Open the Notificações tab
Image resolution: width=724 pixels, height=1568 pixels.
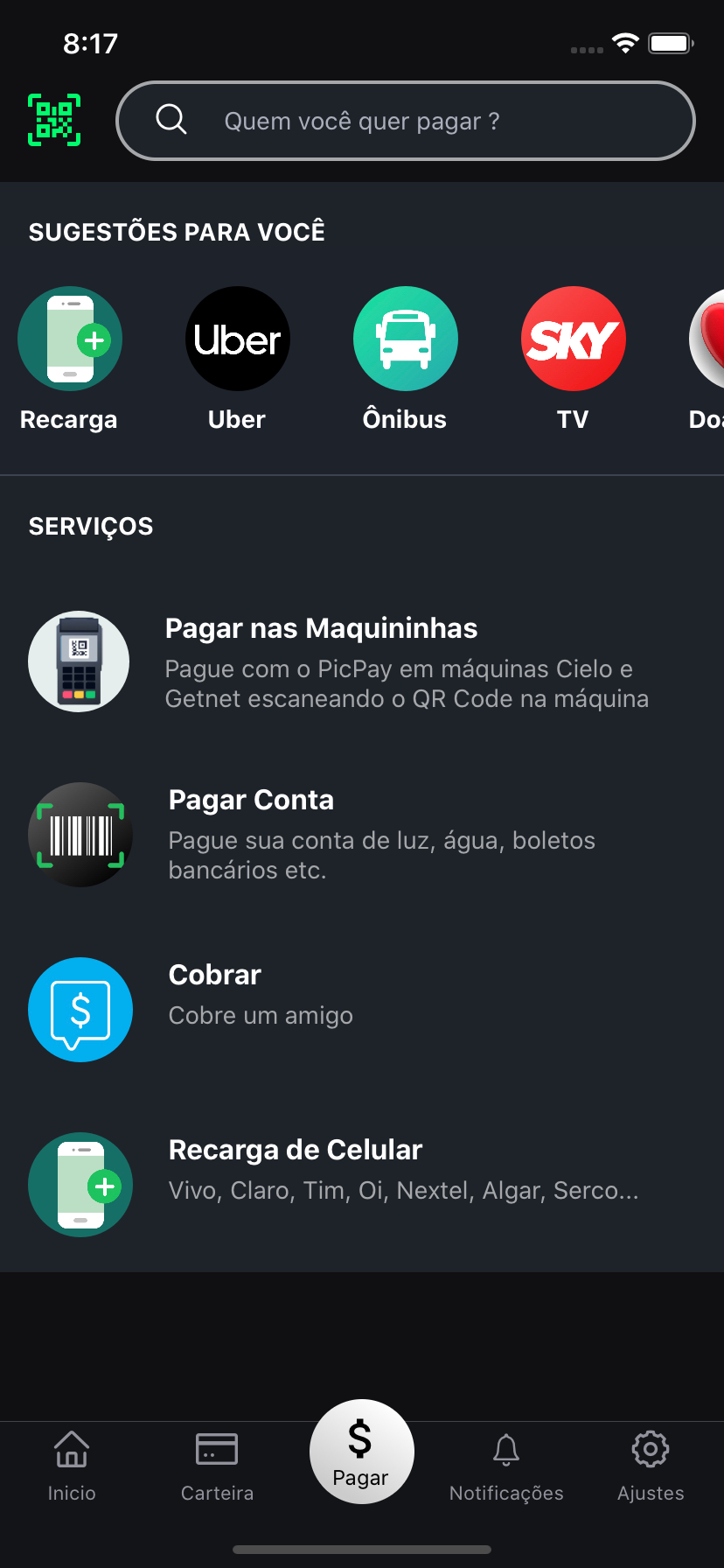pyautogui.click(x=506, y=1465)
